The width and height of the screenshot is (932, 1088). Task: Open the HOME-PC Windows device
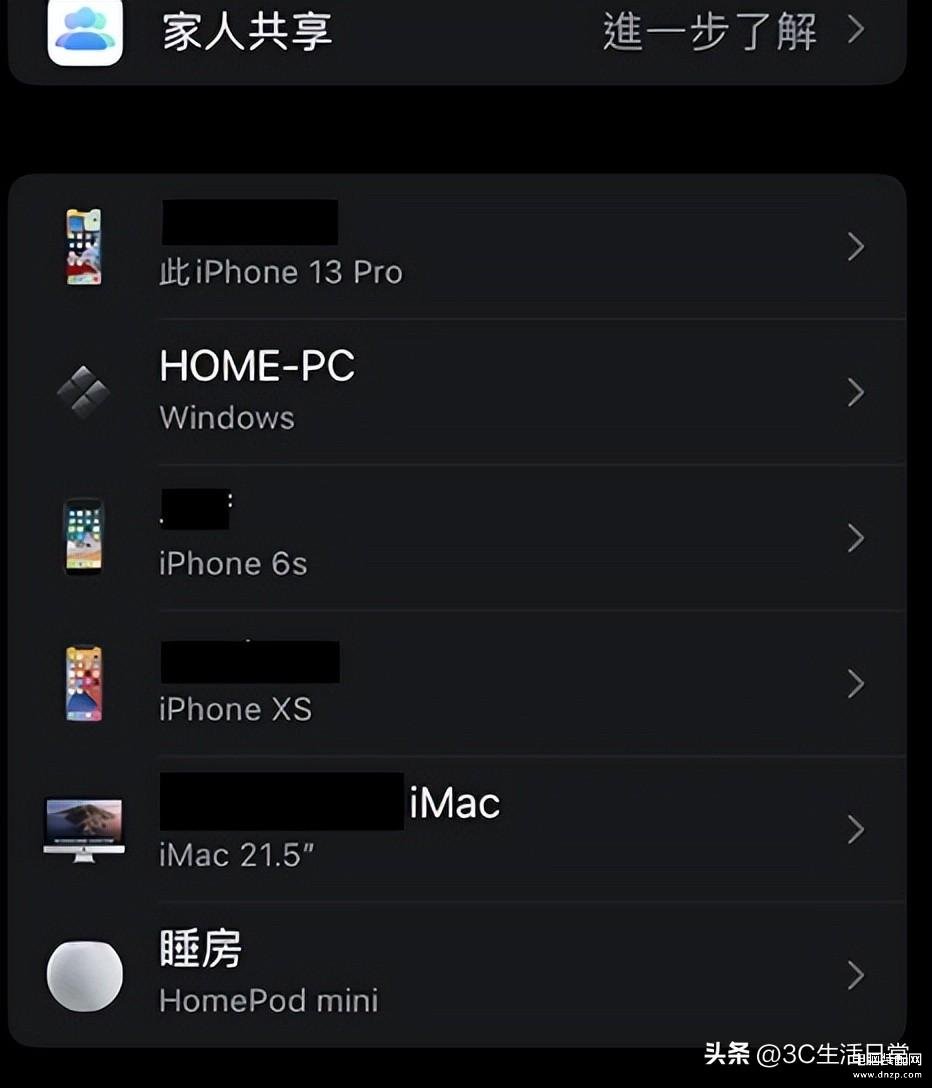456,392
